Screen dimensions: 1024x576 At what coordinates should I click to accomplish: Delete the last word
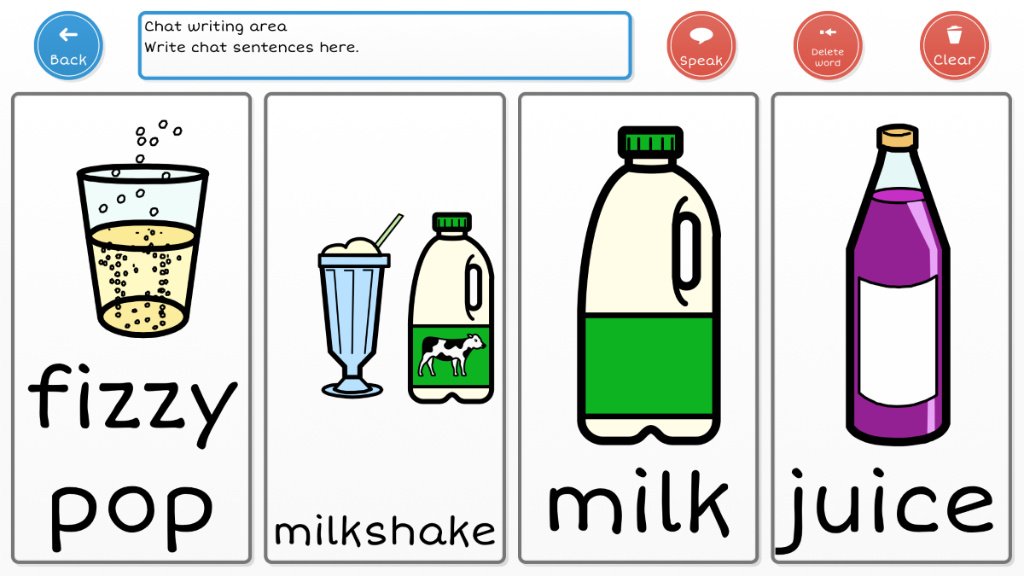pyautogui.click(x=828, y=46)
